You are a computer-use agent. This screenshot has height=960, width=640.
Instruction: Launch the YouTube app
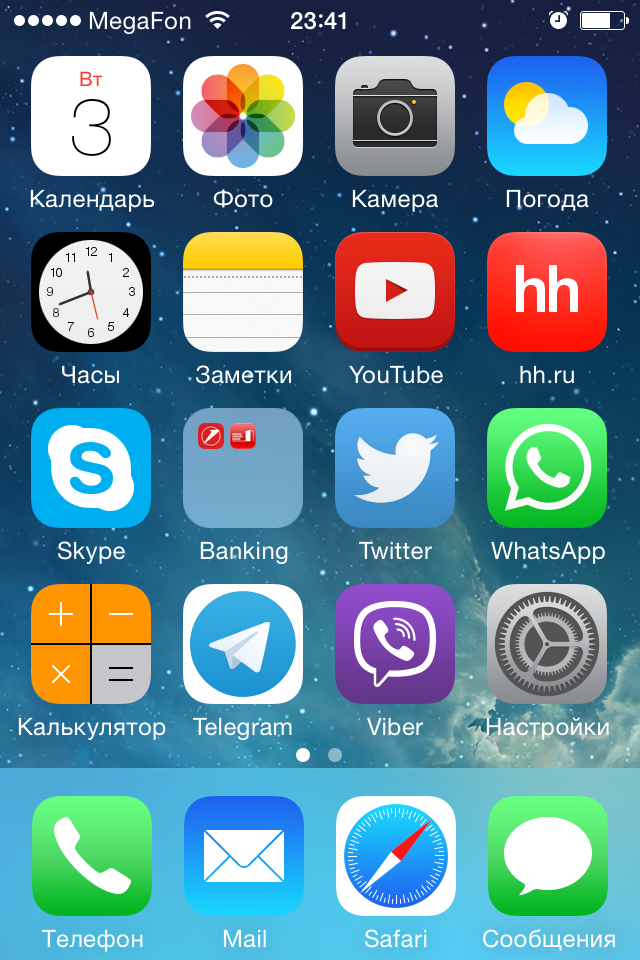pos(395,292)
